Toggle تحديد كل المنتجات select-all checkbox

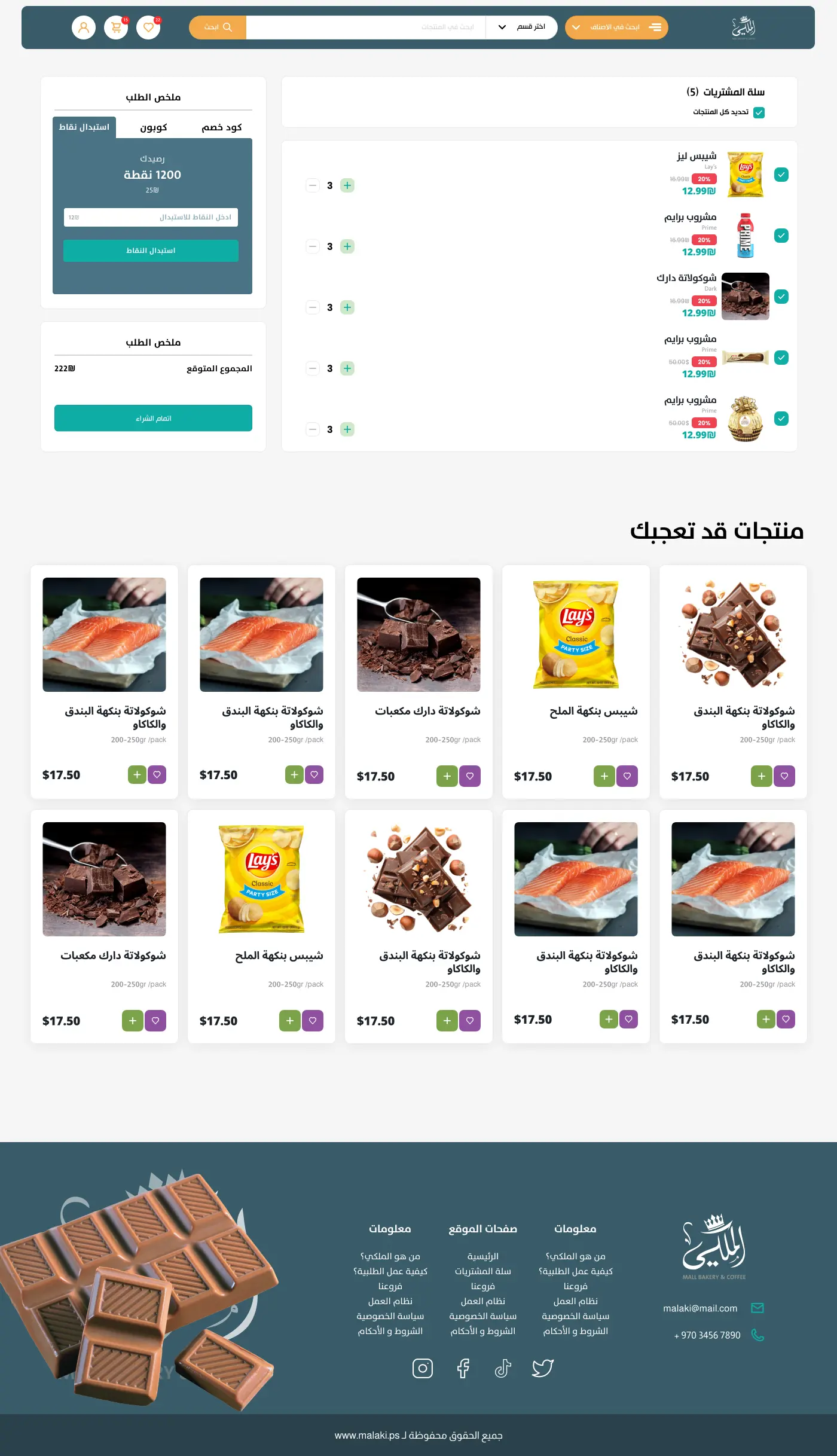(x=759, y=112)
